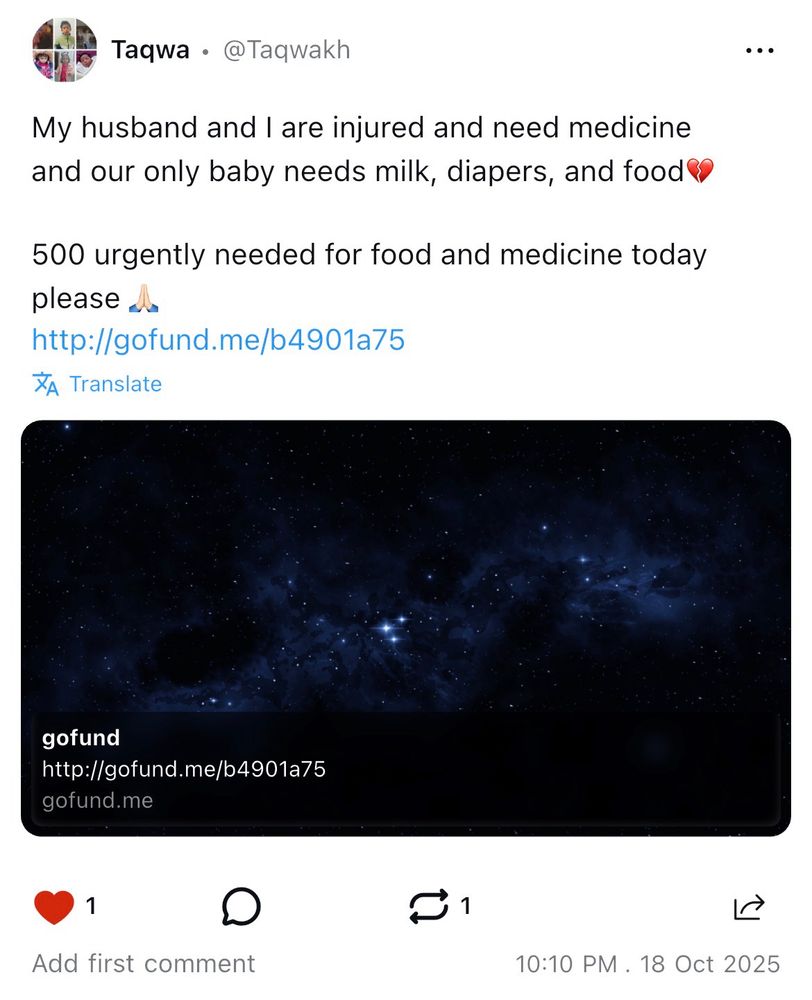Open the gofund link preview card
The width and height of the screenshot is (812, 1000).
405,628
